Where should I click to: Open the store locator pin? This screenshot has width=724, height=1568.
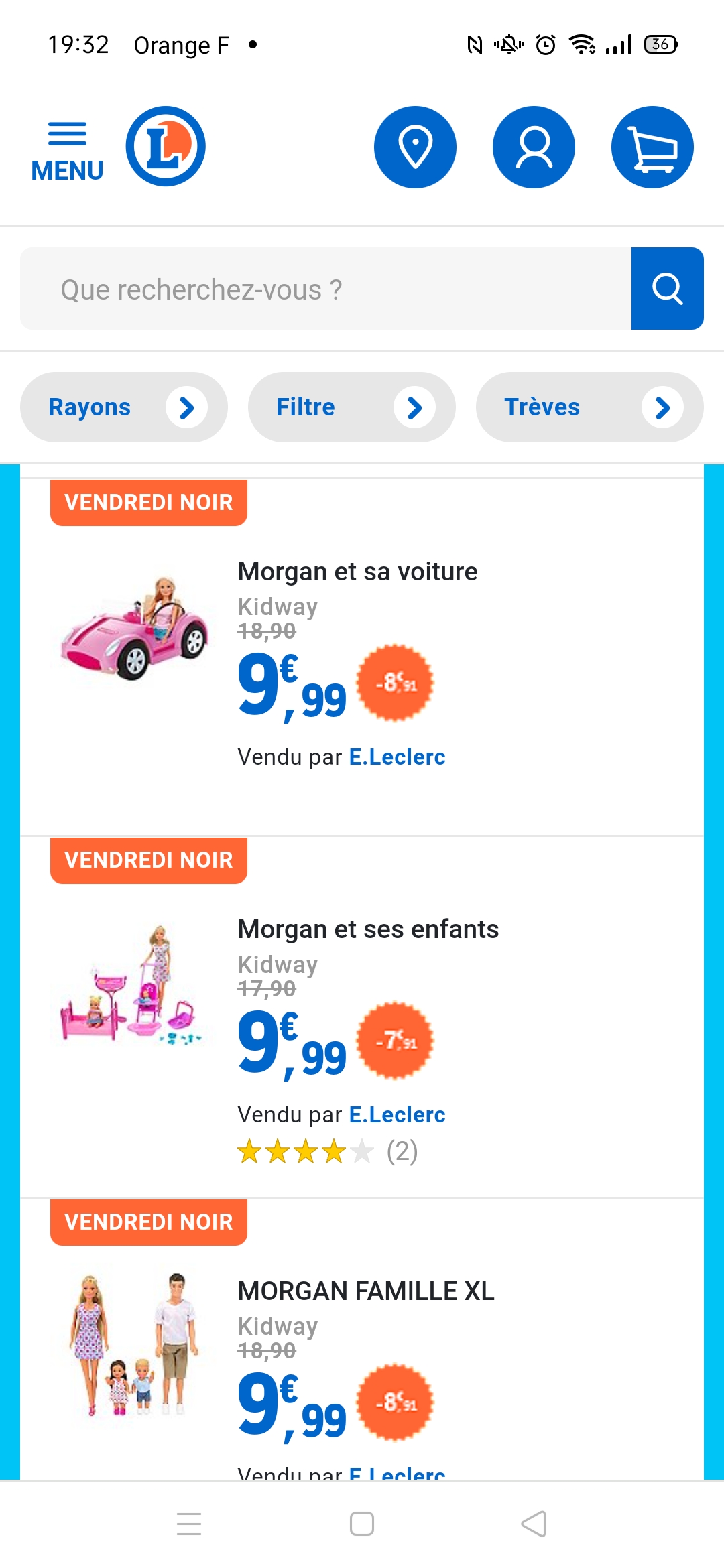[415, 147]
